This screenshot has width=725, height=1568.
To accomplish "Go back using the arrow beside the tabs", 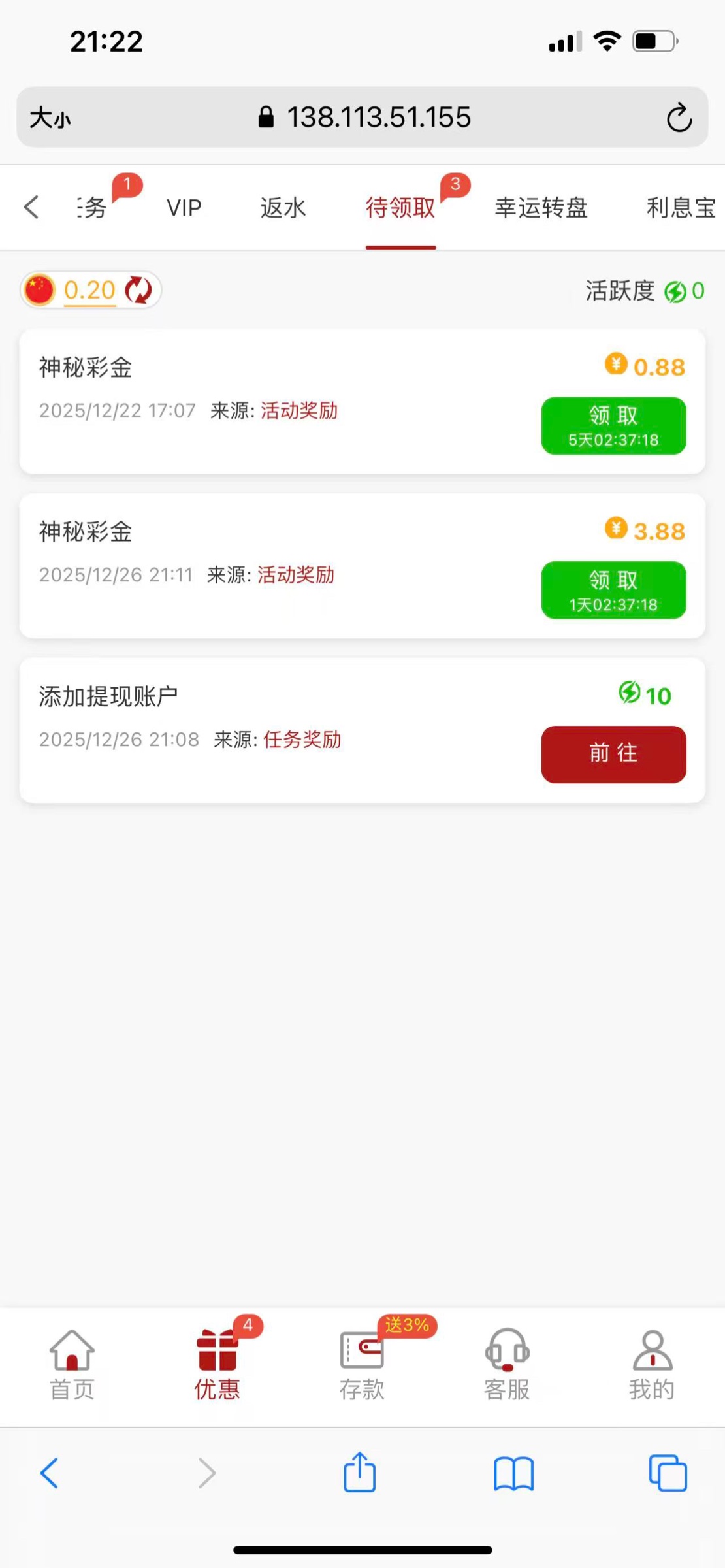I will point(31,207).
